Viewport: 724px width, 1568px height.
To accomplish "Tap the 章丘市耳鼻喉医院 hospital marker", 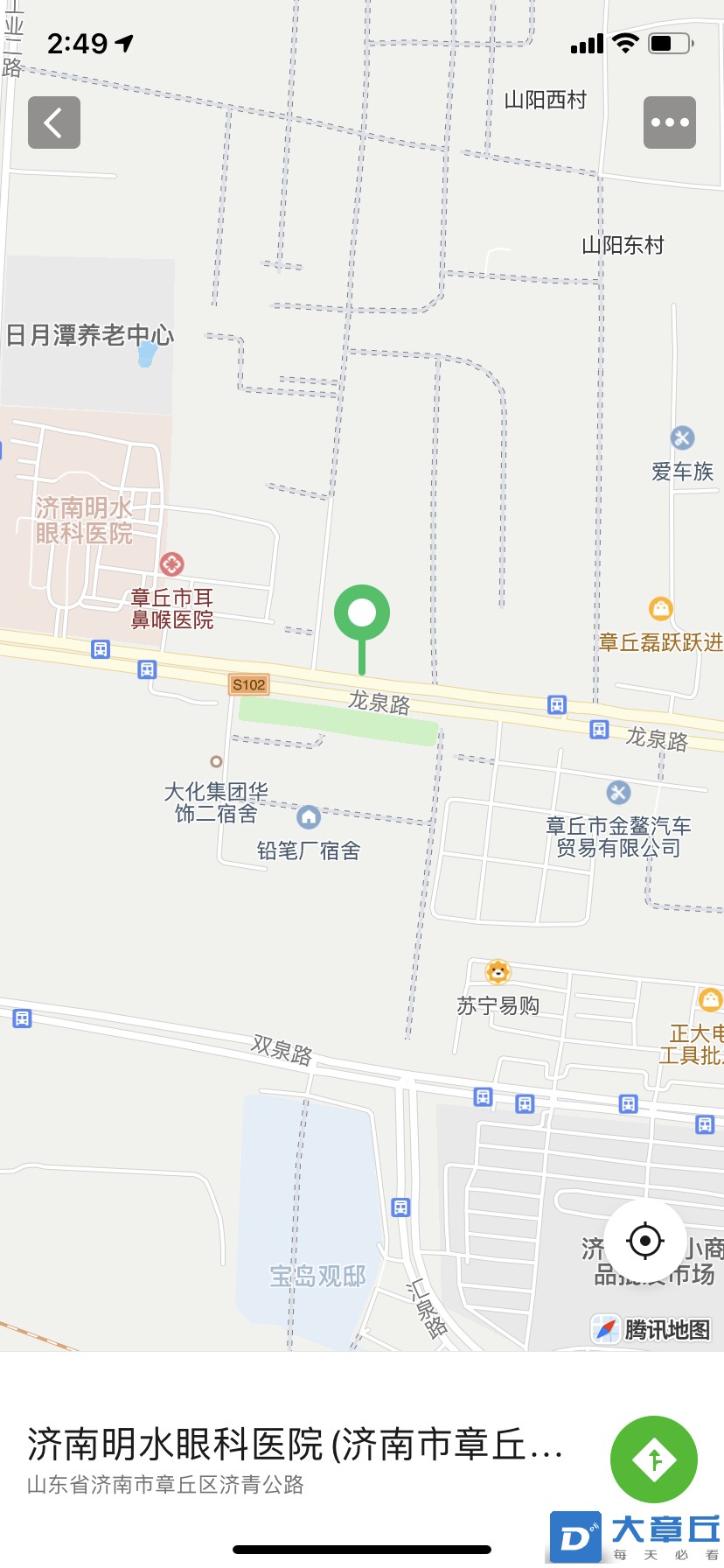I will pyautogui.click(x=171, y=564).
